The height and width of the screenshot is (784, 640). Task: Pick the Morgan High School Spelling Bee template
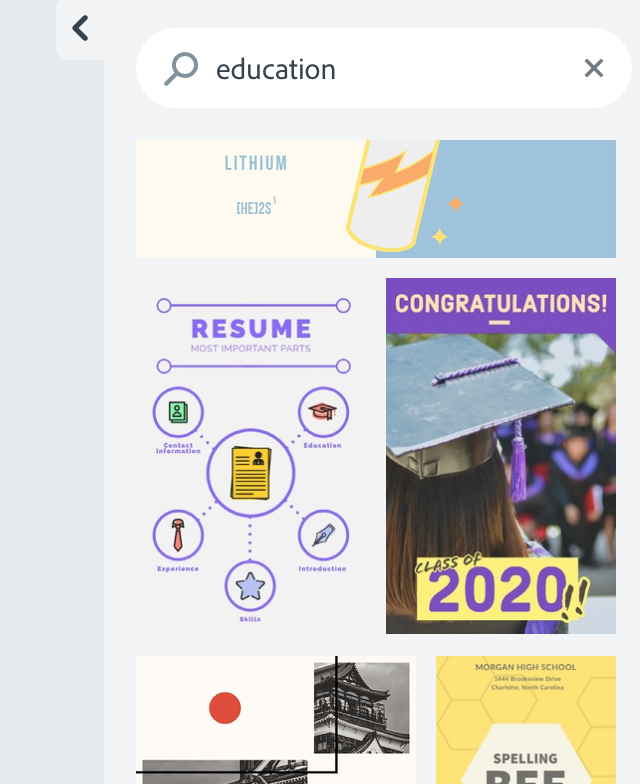(x=525, y=720)
